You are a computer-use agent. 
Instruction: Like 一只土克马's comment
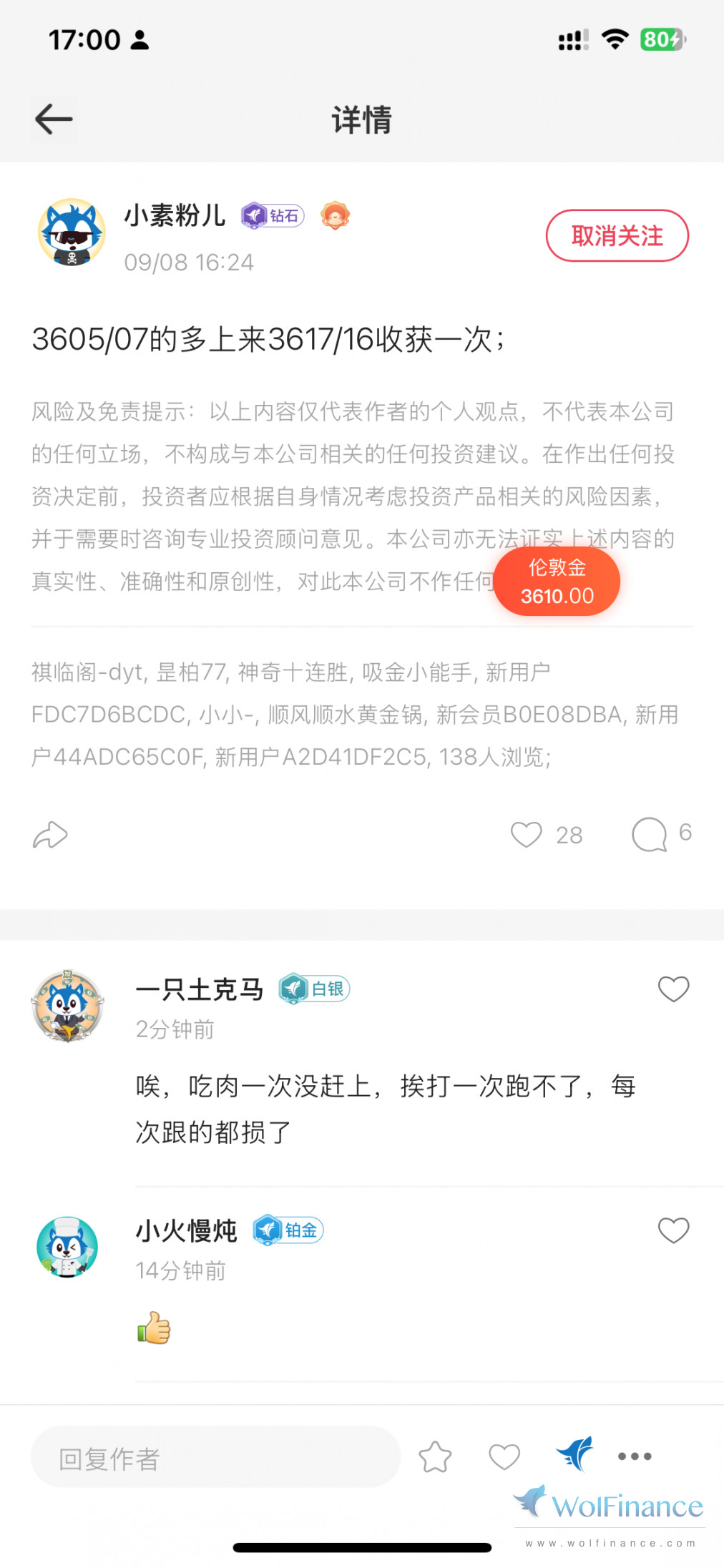673,989
